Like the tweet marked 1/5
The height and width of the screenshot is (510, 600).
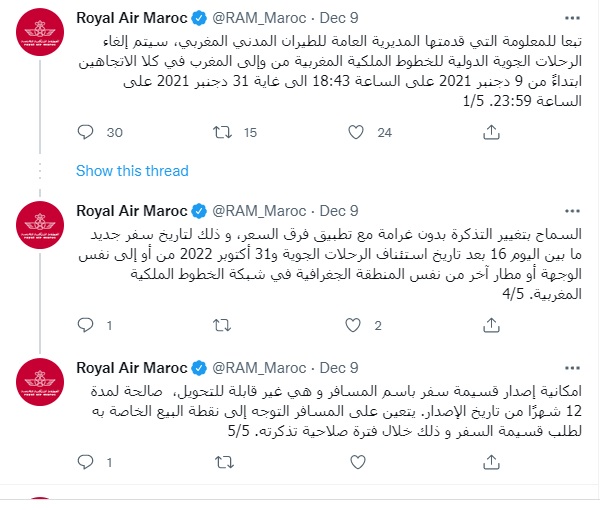[355, 132]
